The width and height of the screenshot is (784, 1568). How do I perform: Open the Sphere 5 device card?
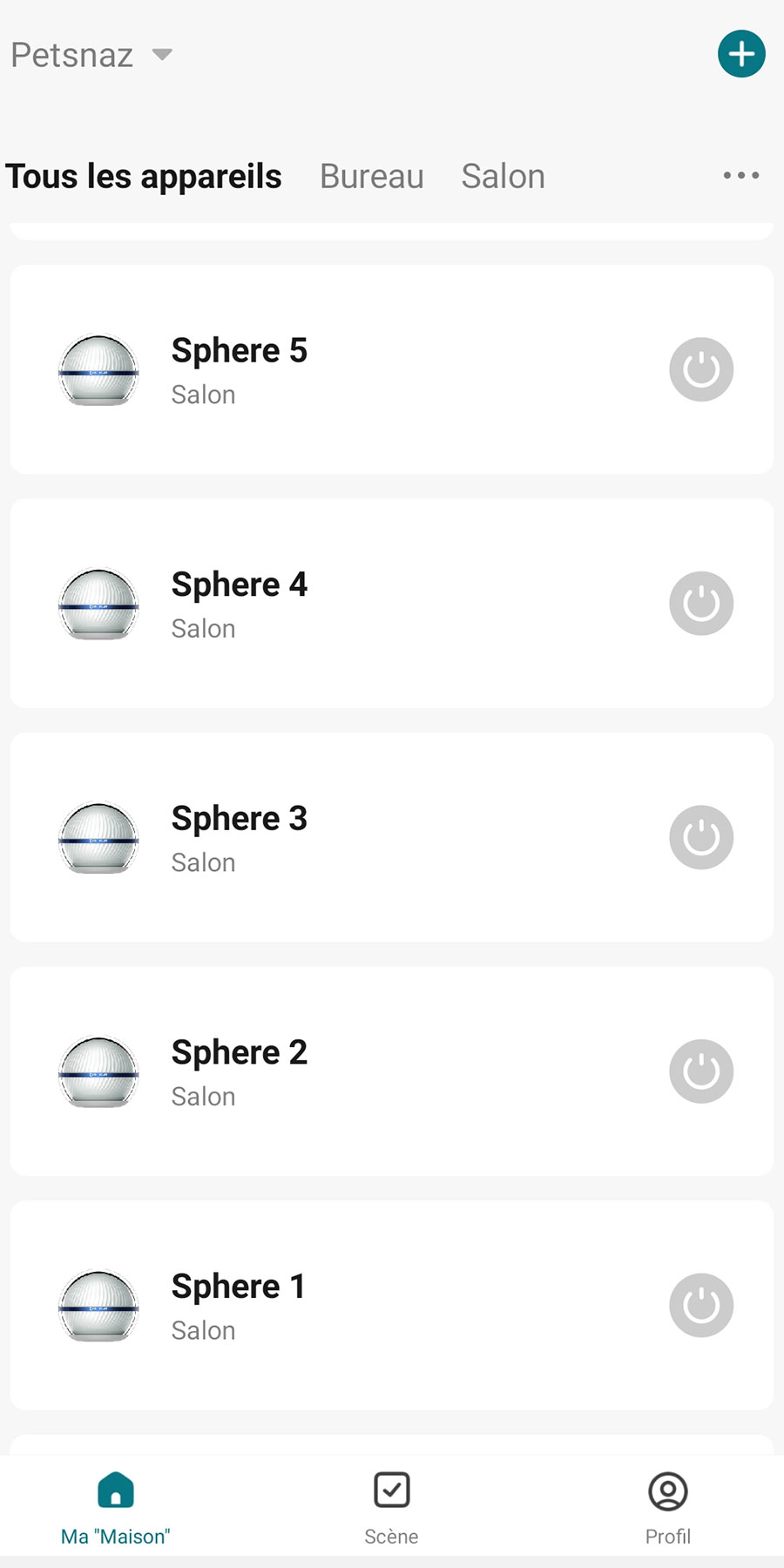[348, 370]
